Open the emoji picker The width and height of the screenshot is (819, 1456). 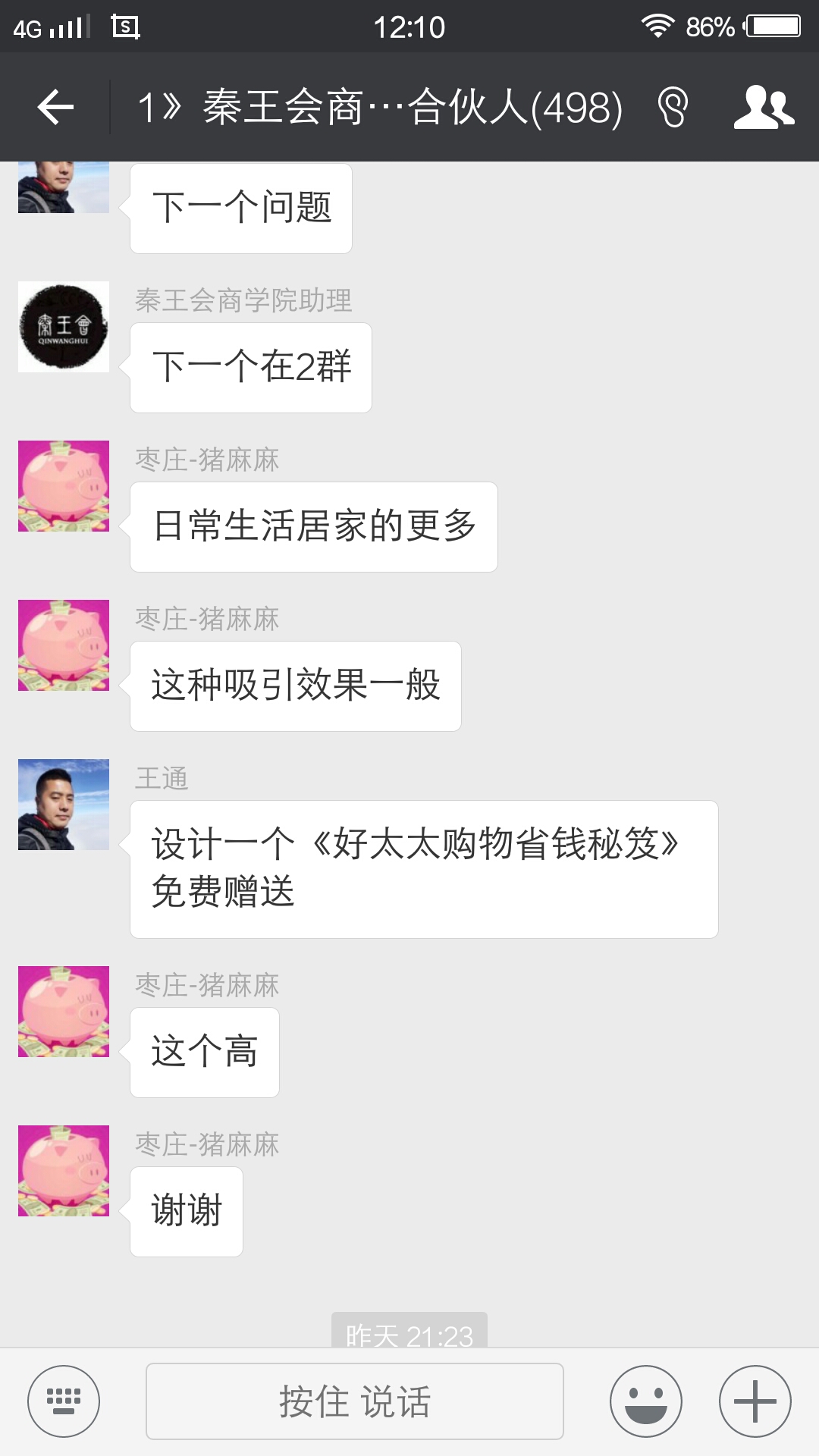click(646, 1401)
